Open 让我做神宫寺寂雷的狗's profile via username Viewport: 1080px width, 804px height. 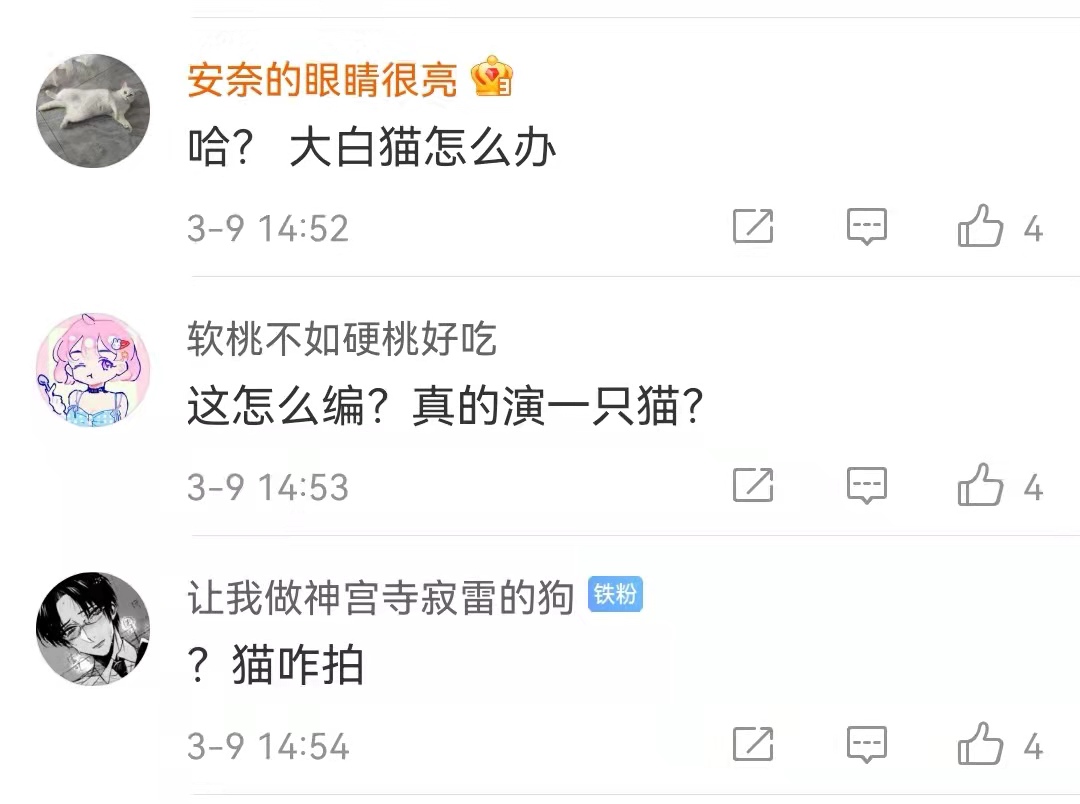click(380, 598)
